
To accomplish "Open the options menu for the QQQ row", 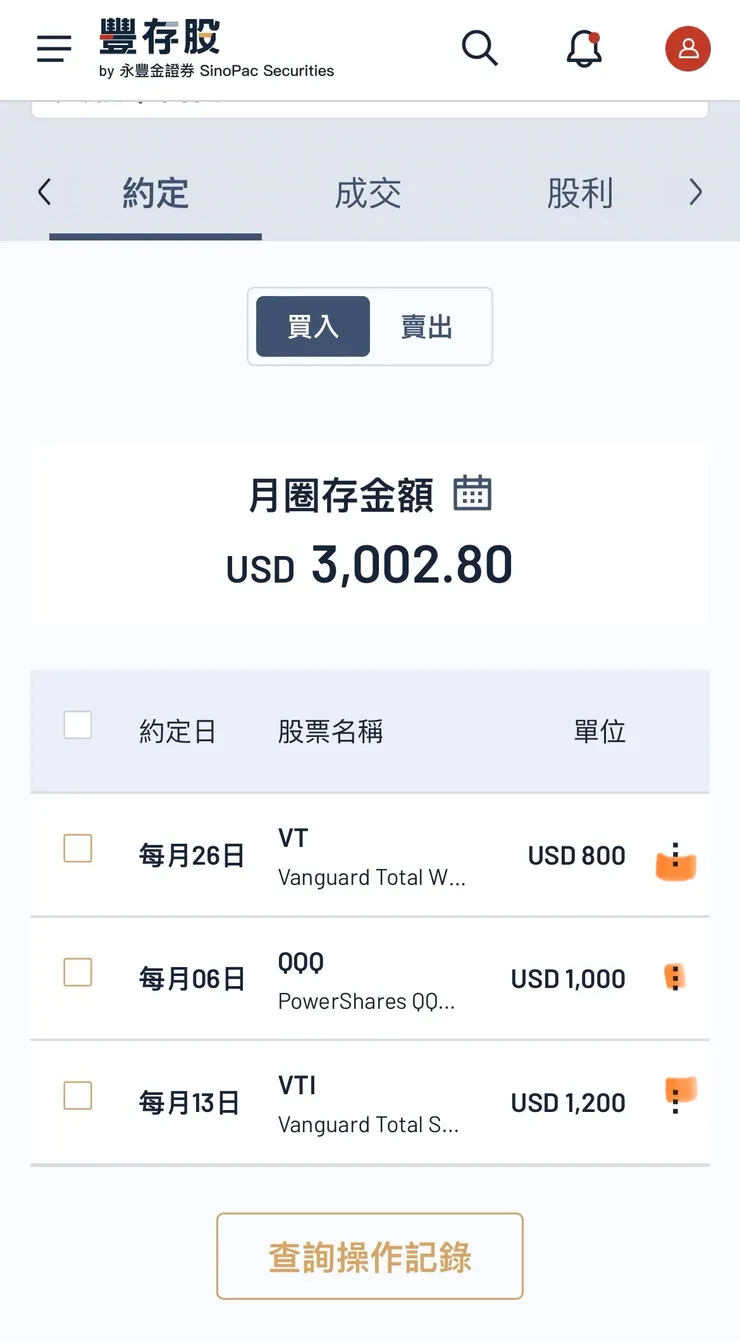I will tap(674, 979).
